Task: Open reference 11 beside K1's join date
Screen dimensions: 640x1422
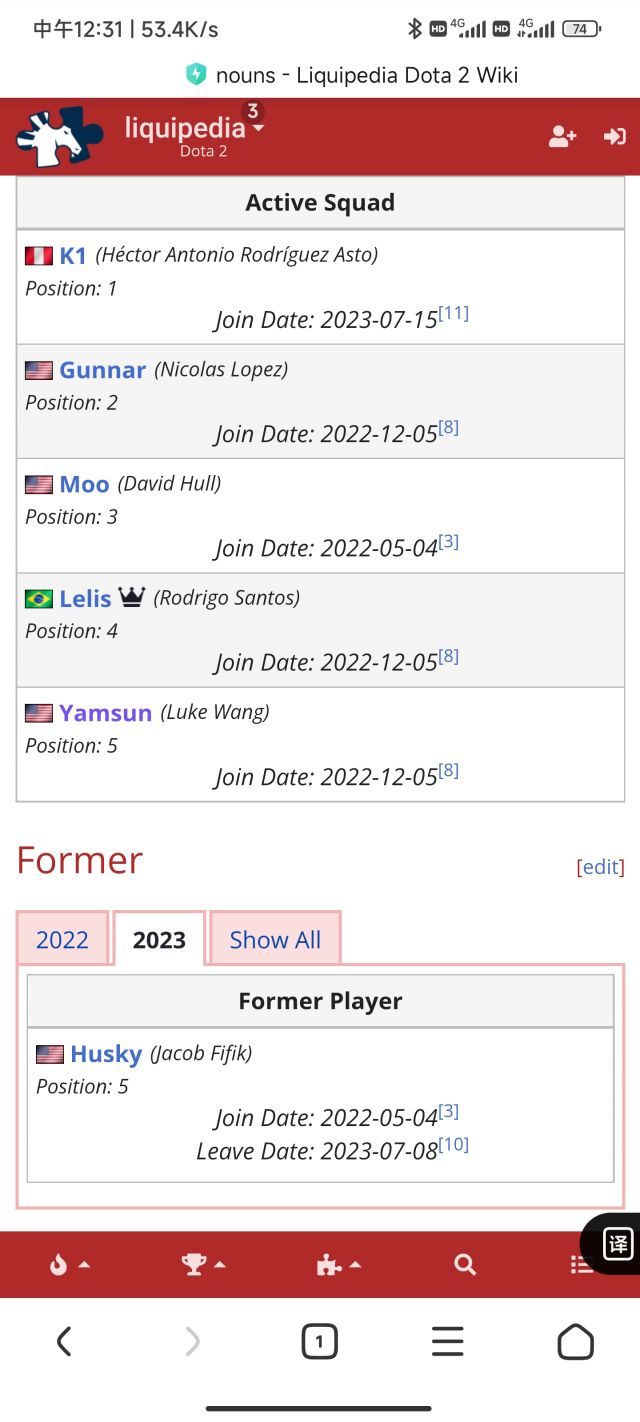Action: pos(453,314)
